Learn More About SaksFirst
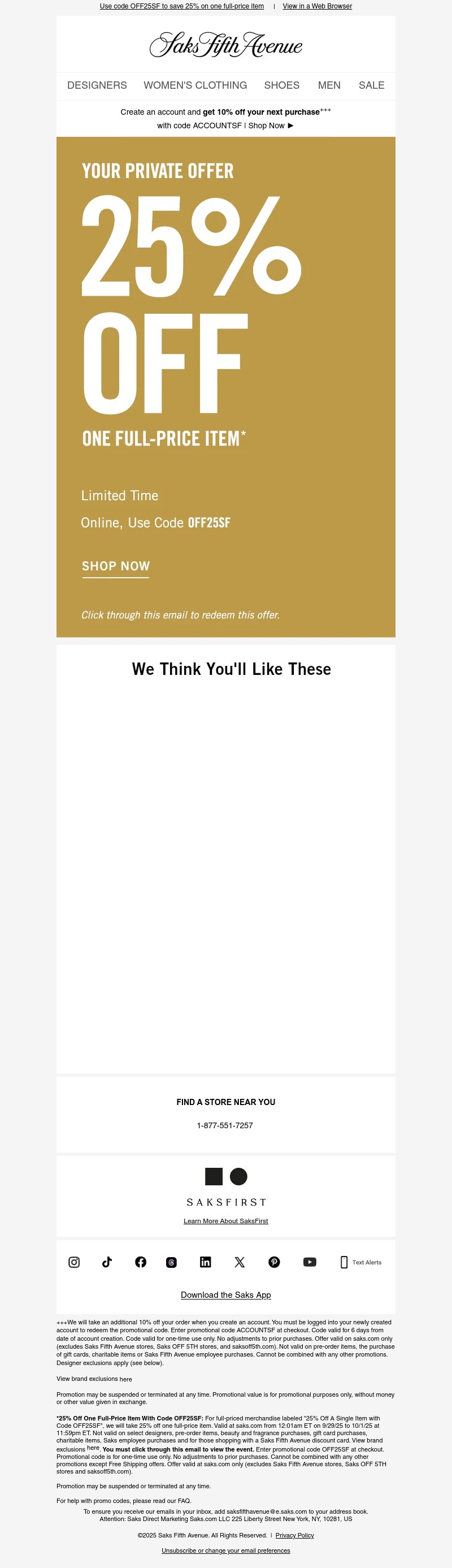Screen dimensions: 452x1568 click(x=225, y=1220)
